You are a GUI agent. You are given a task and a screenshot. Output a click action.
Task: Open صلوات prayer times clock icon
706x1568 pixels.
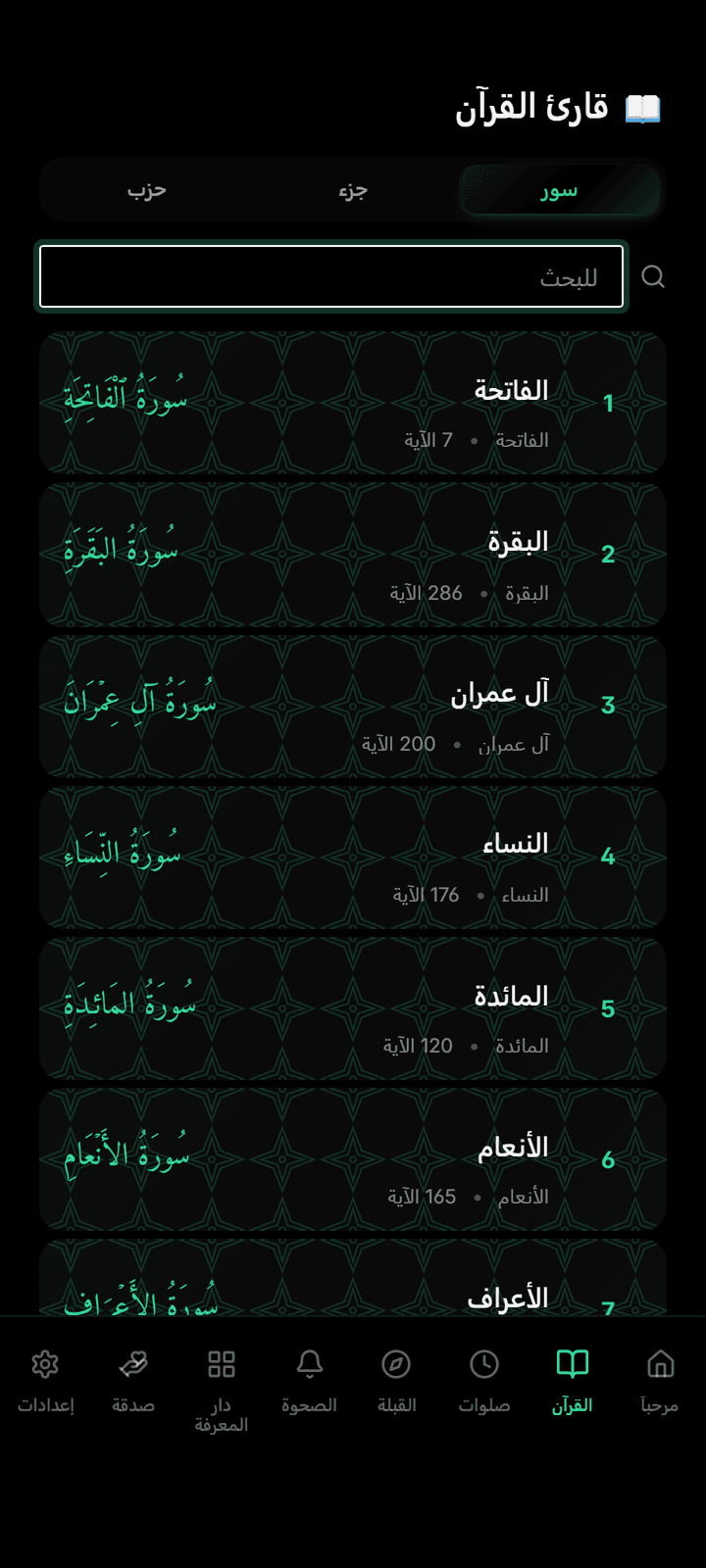(483, 1363)
